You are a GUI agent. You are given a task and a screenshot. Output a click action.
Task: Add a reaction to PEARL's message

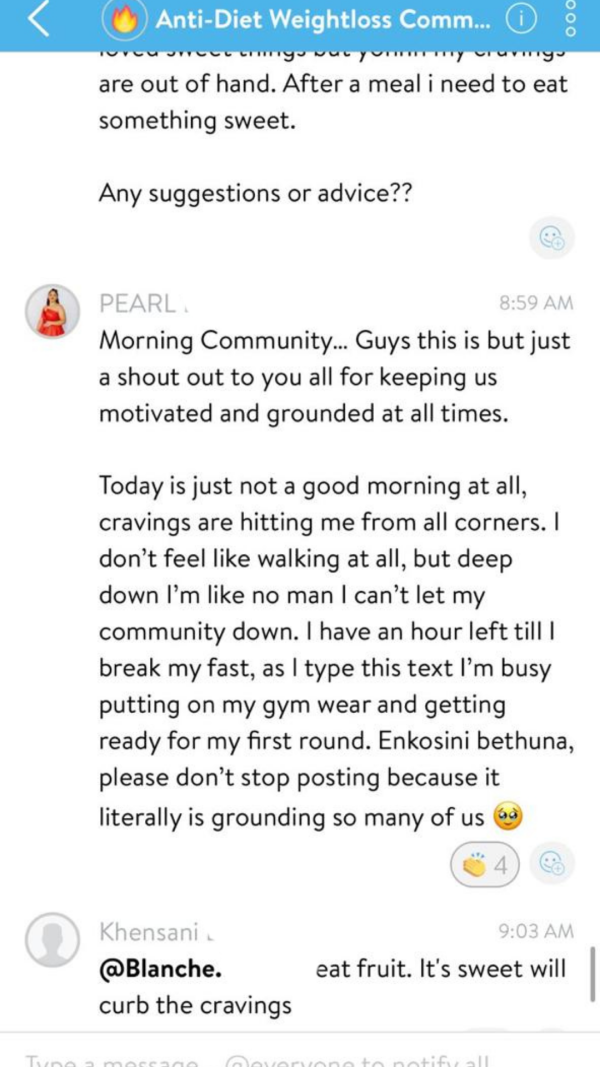click(552, 864)
